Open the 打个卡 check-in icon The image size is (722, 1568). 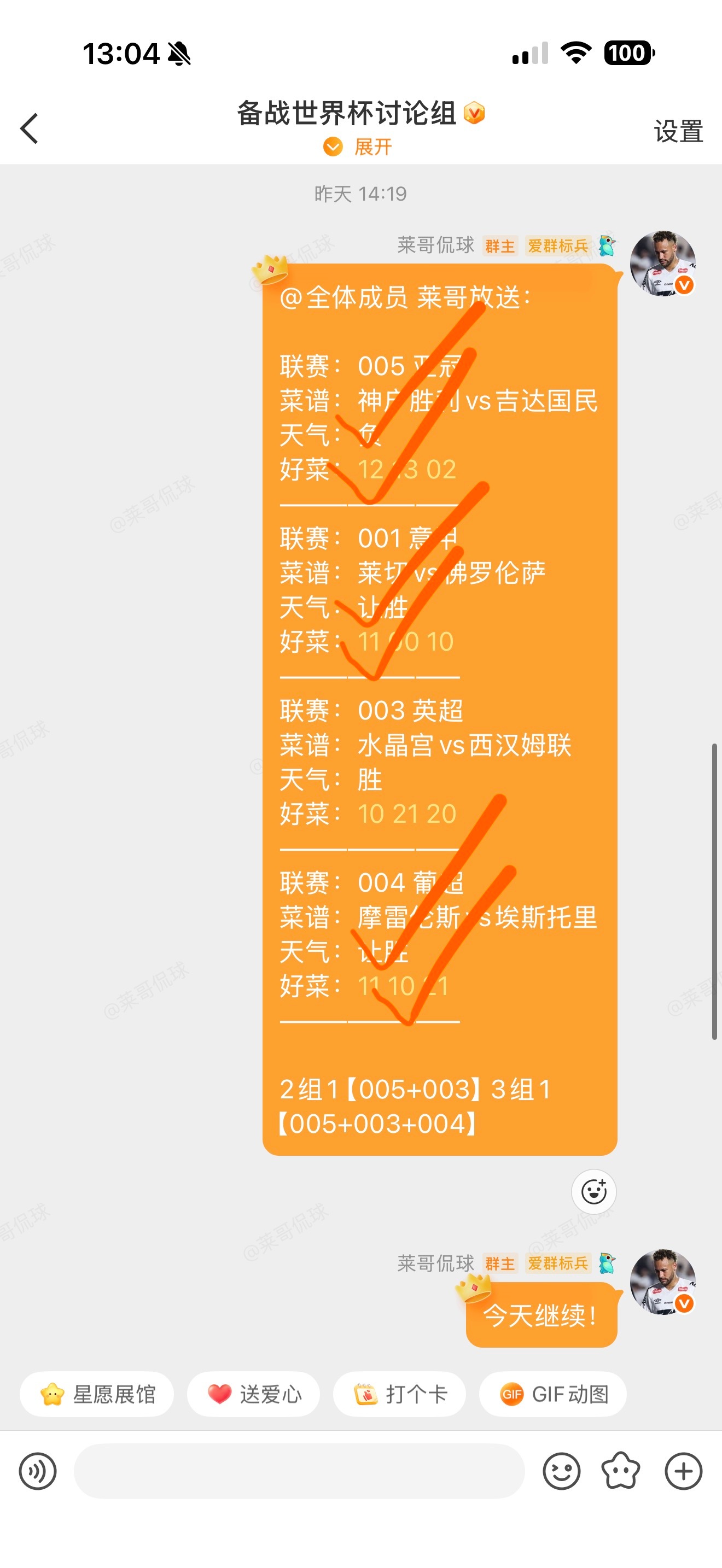click(x=400, y=1395)
